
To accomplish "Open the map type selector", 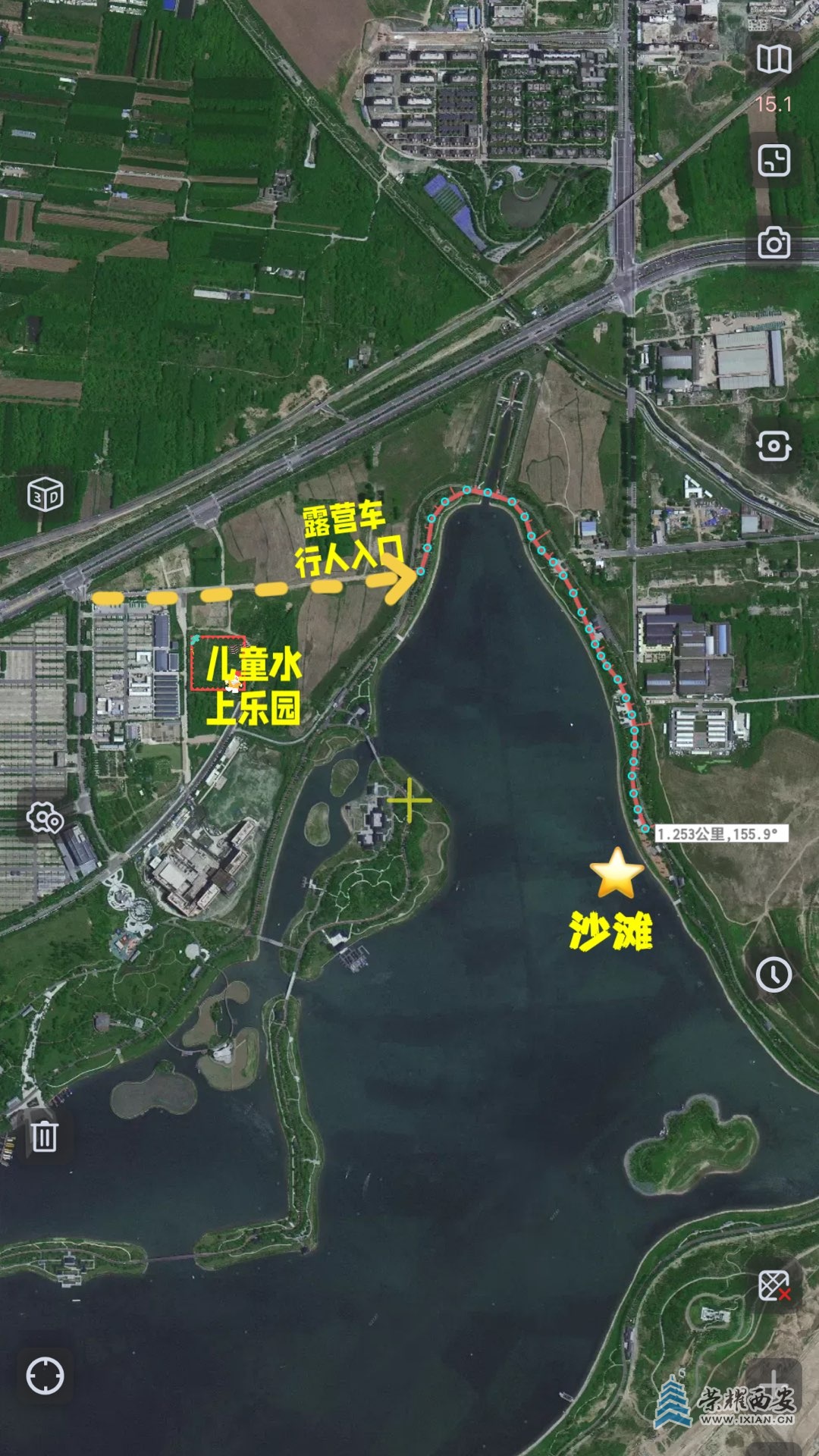I will tap(773, 59).
